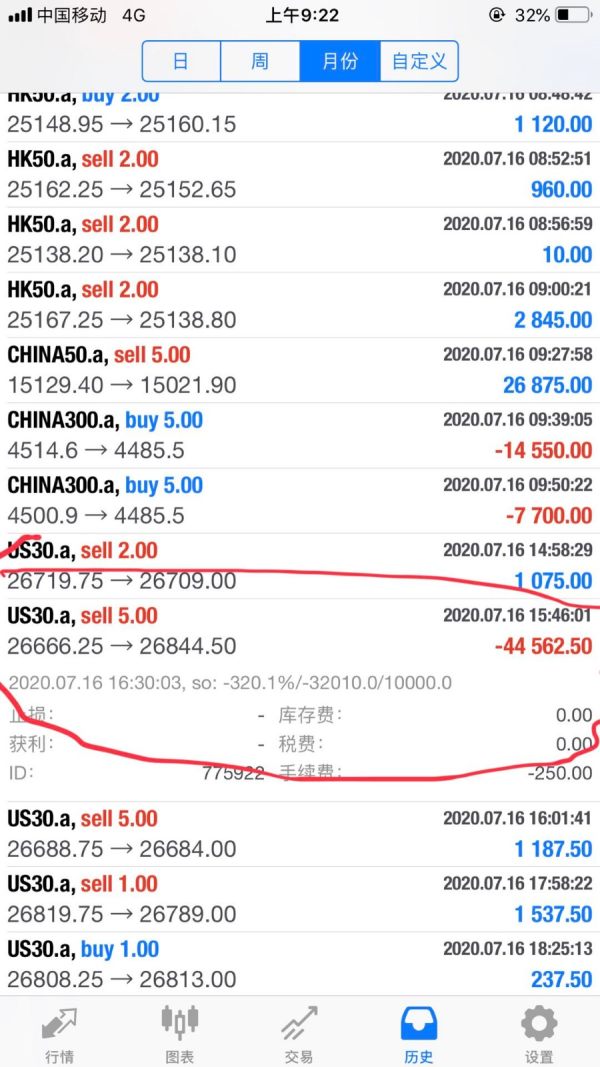Select the 周 period filter
The image size is (600, 1067).
click(260, 61)
